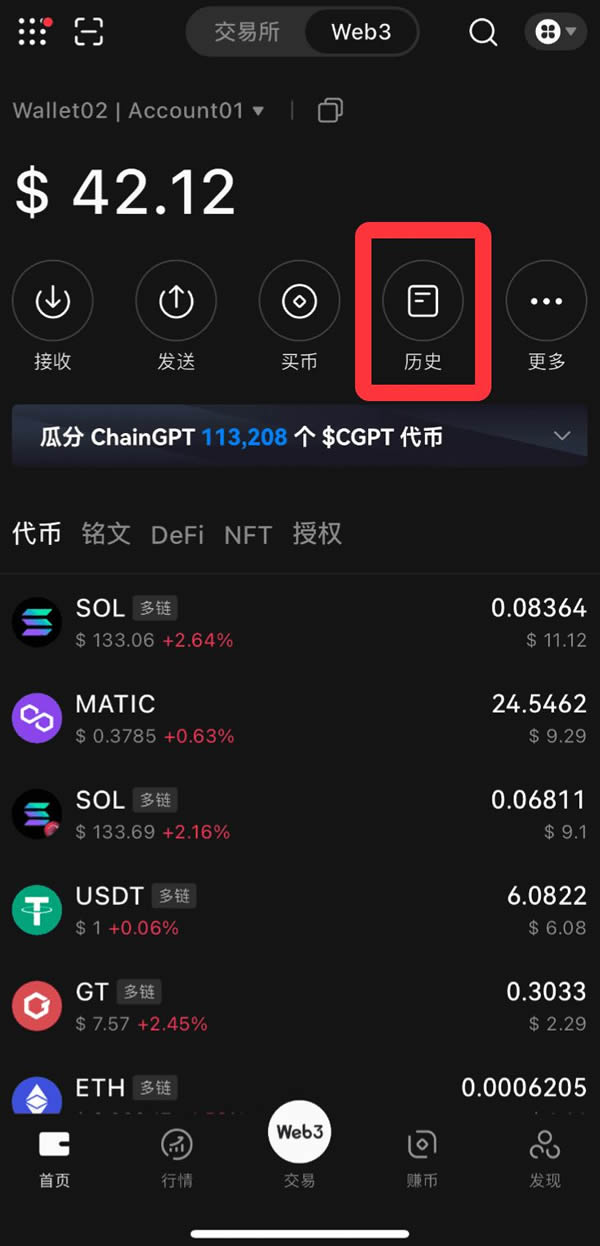Viewport: 600px width, 1246px height.
Task: Open the USDT token row
Action: 300,909
